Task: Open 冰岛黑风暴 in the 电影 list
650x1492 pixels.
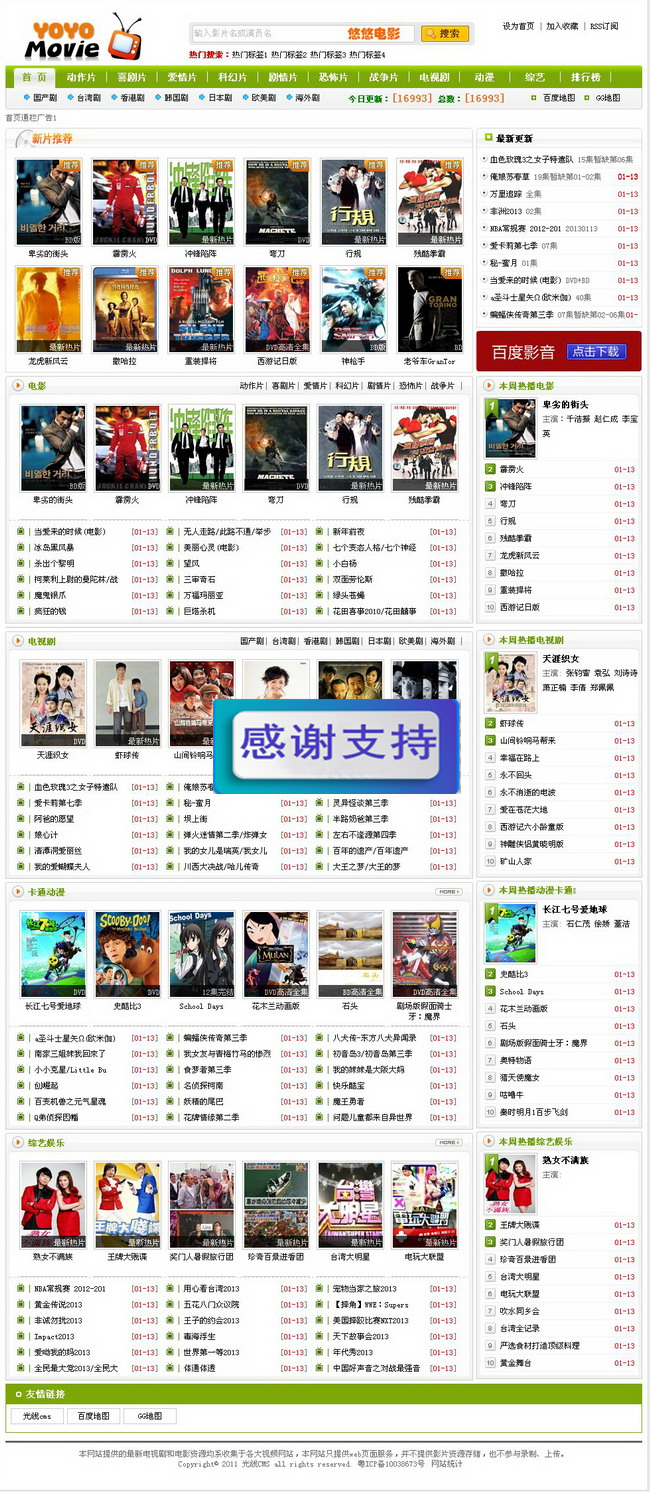Action: pos(53,547)
